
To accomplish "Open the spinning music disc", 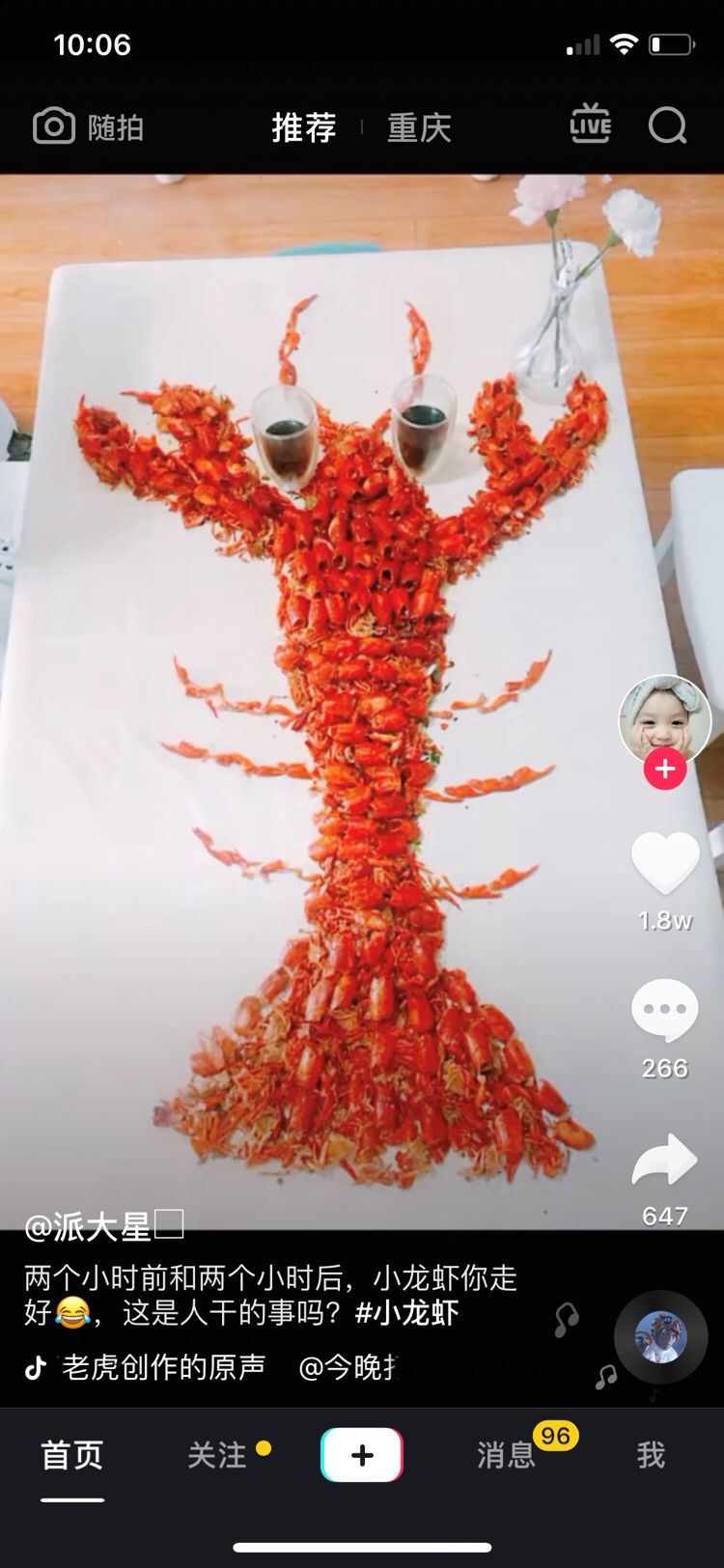I will point(661,1338).
